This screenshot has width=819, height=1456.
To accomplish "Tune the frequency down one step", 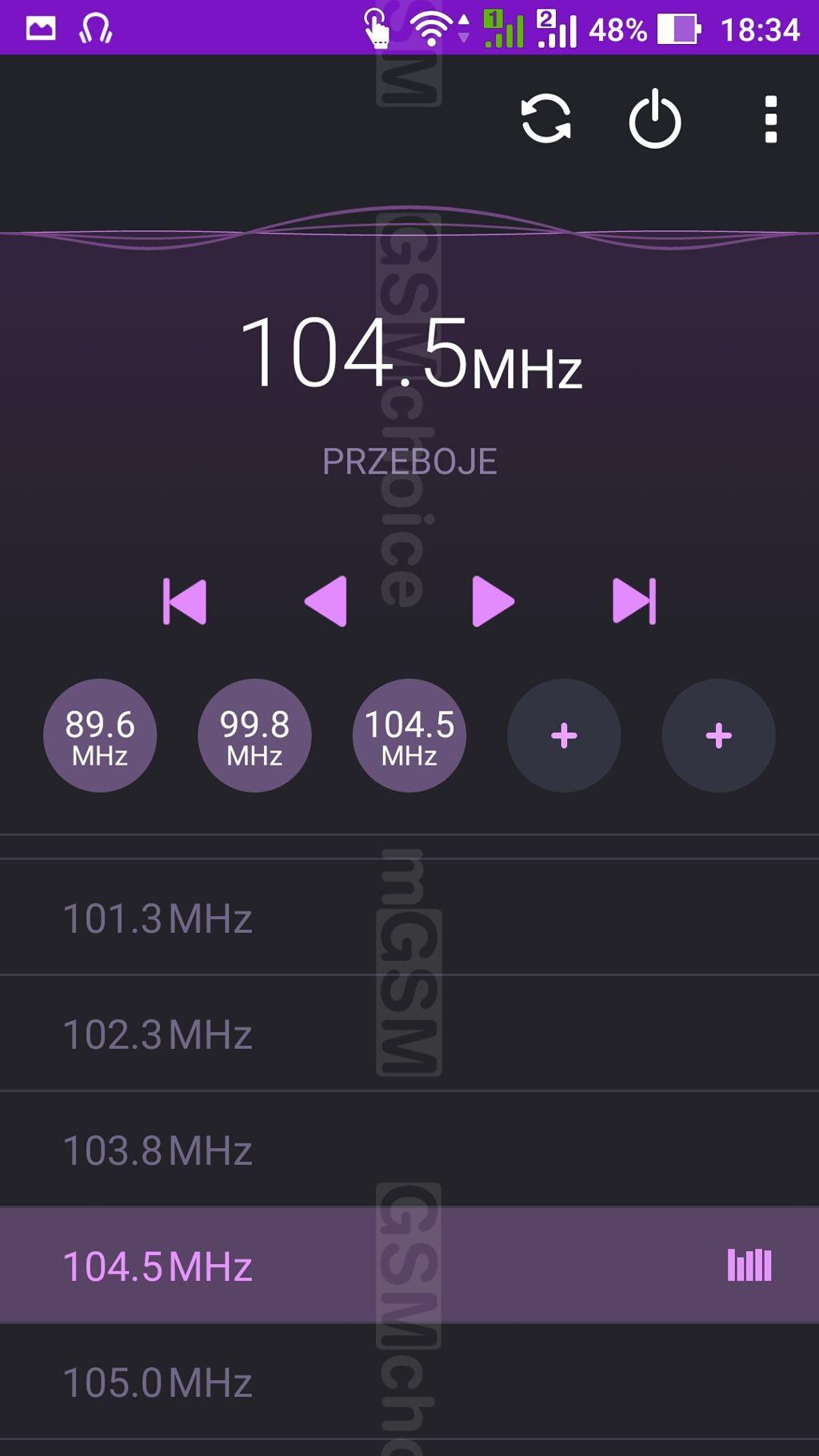I will (x=326, y=601).
